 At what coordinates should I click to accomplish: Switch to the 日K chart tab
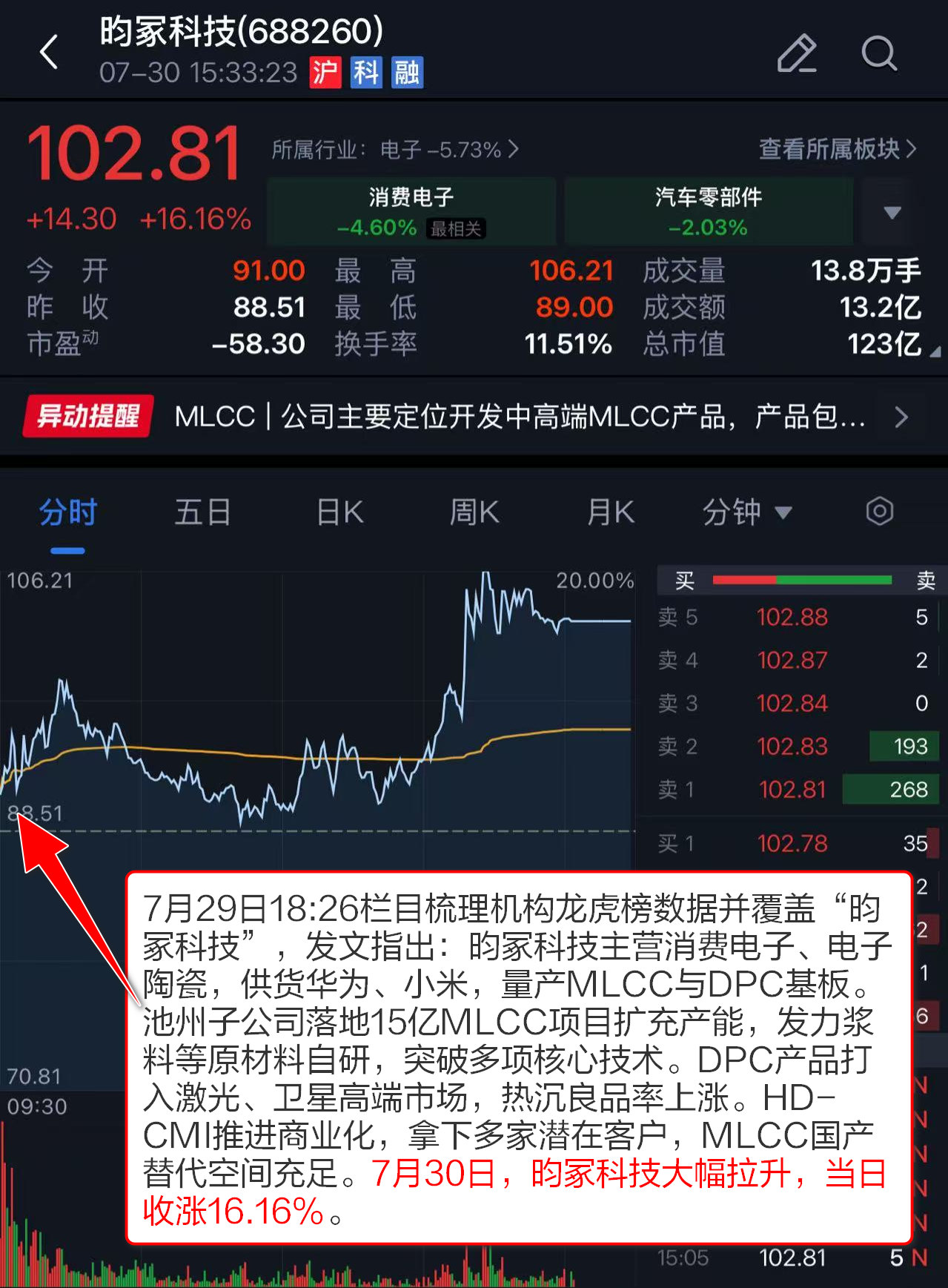tap(340, 512)
